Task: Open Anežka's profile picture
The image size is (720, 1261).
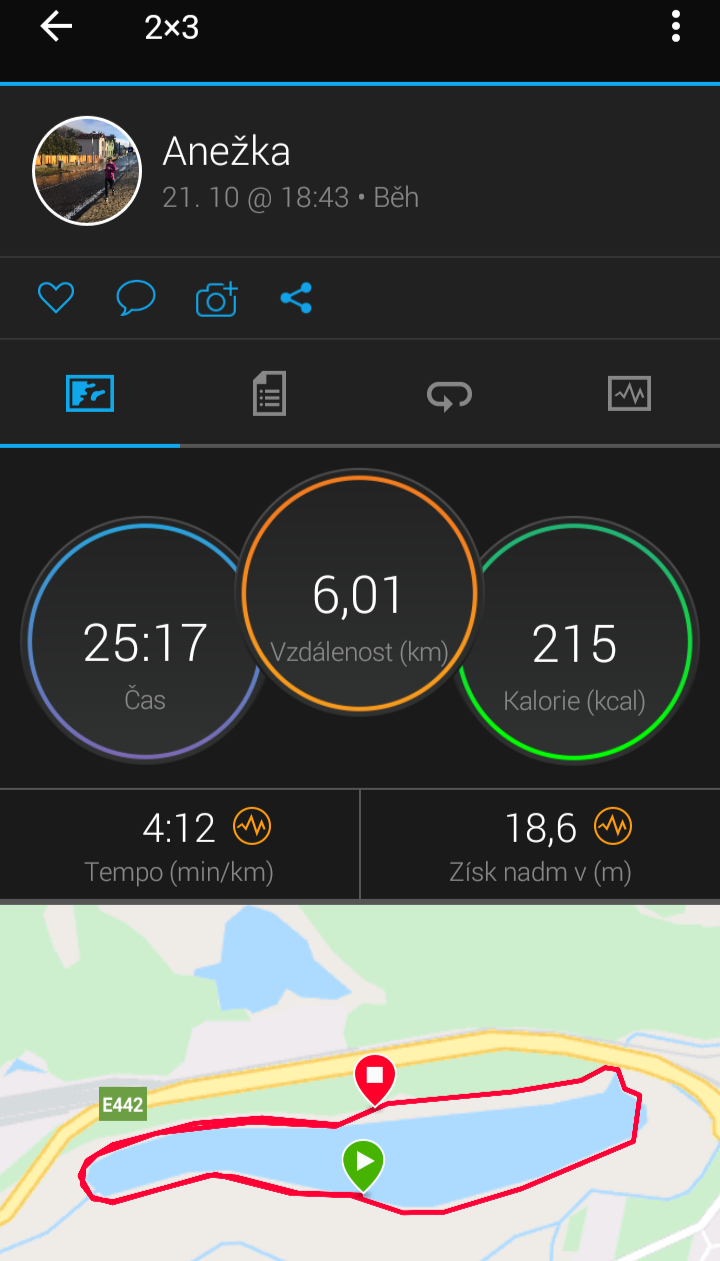Action: point(87,171)
